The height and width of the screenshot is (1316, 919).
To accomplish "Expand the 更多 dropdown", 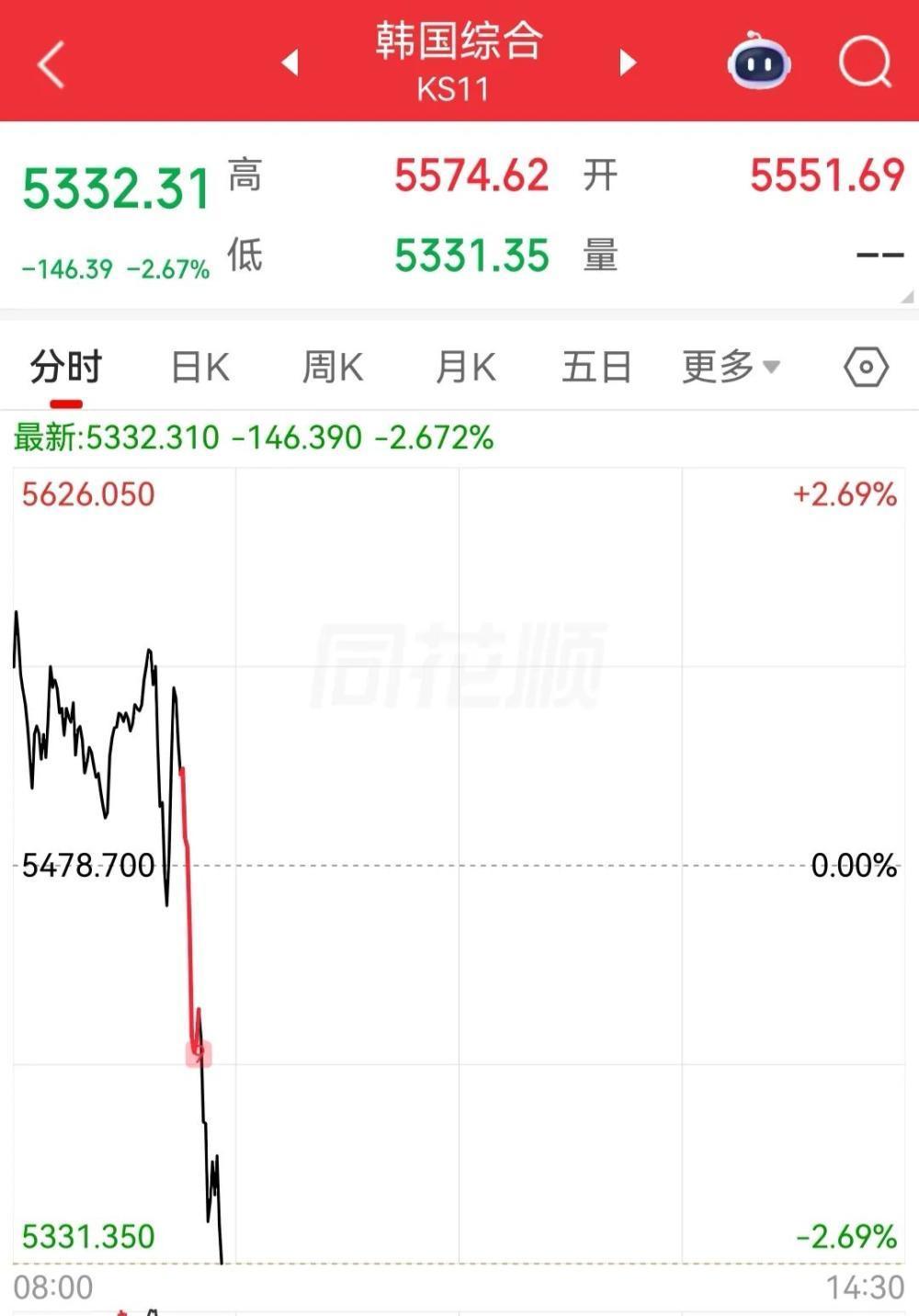I will tap(731, 368).
